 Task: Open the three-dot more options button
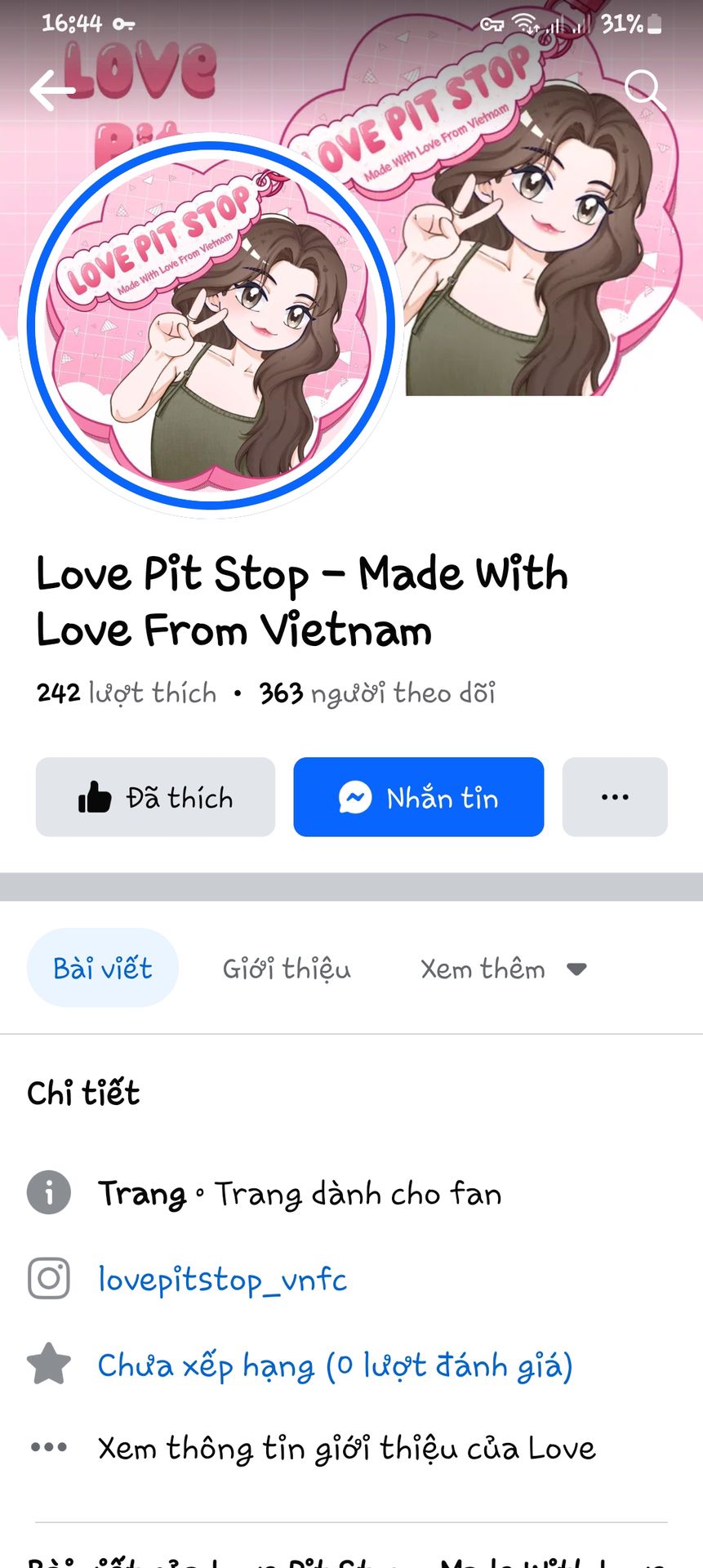click(614, 797)
